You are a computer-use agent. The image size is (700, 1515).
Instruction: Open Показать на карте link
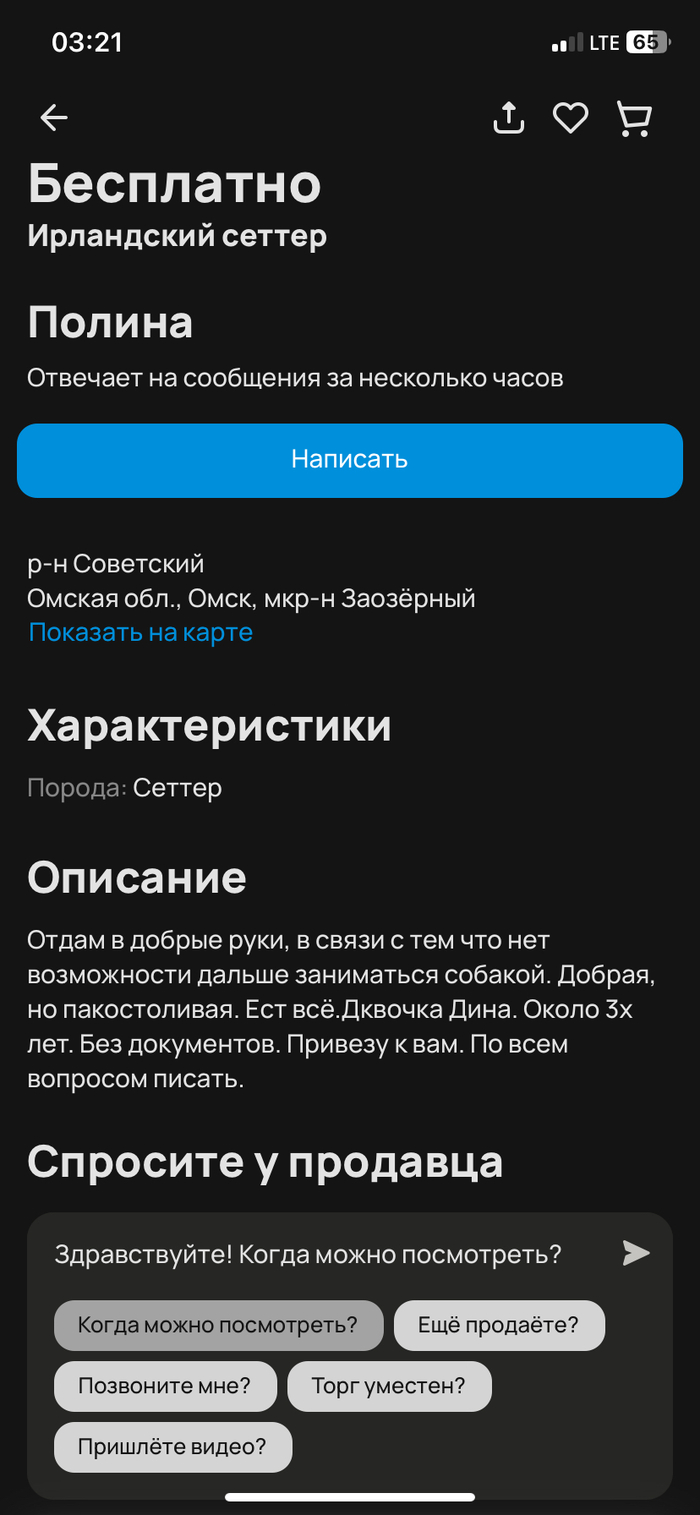141,632
